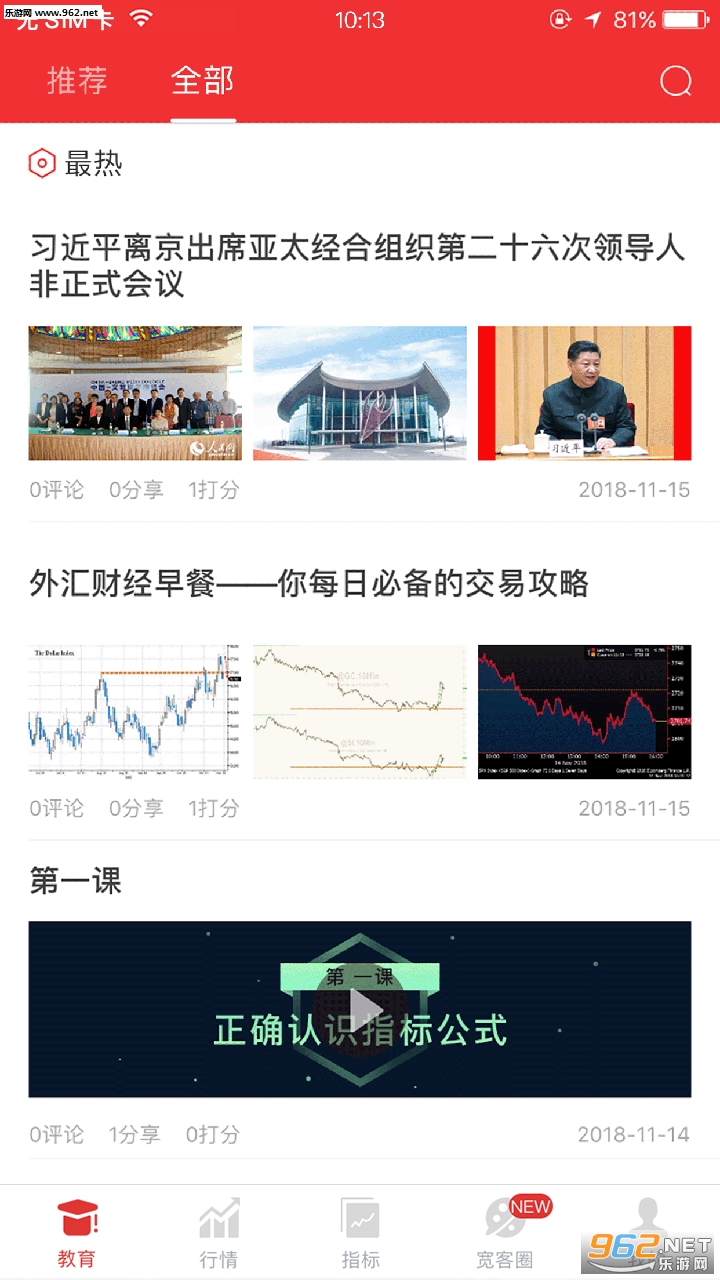Read the 外汇财经早餐 article
This screenshot has height=1280, width=720.
(309, 584)
